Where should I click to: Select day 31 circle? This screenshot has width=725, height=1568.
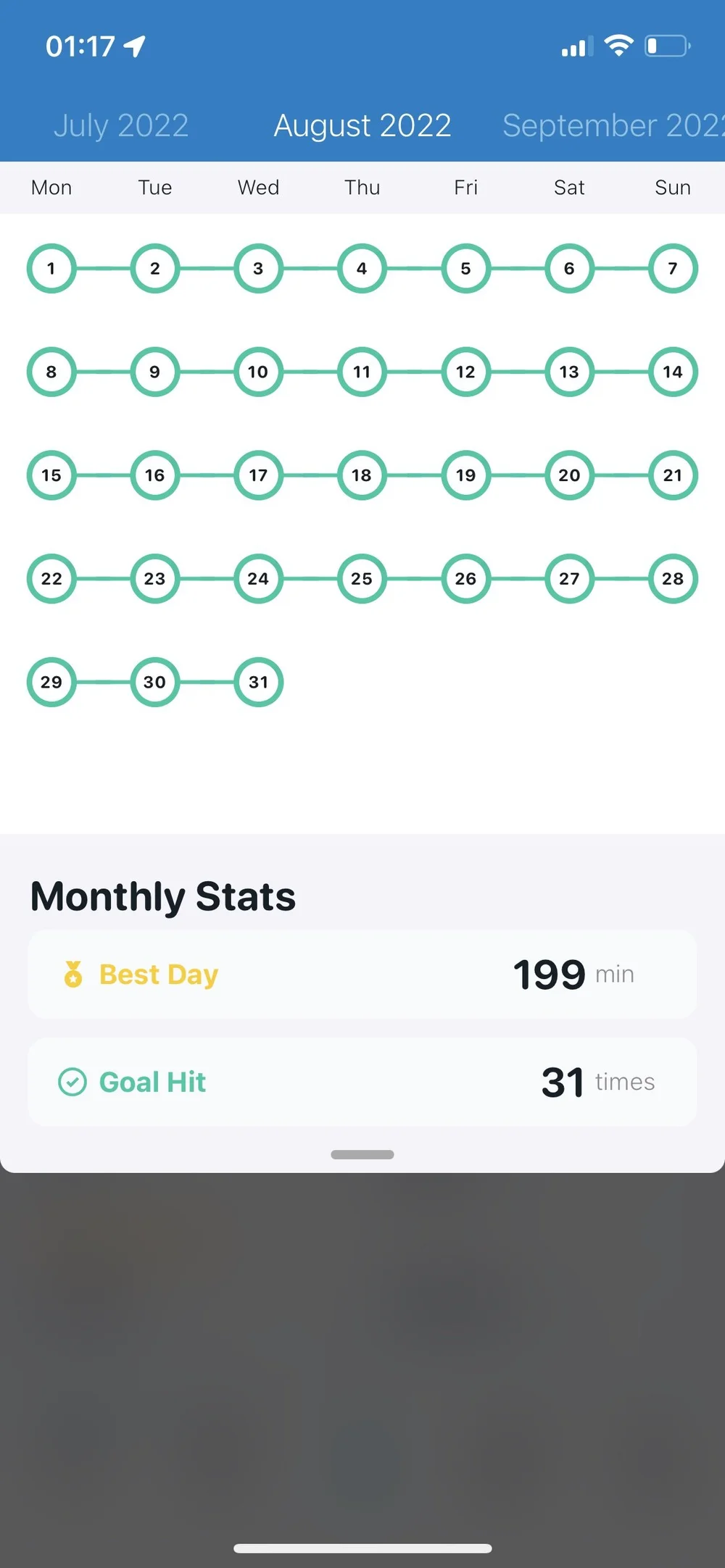[x=258, y=682]
